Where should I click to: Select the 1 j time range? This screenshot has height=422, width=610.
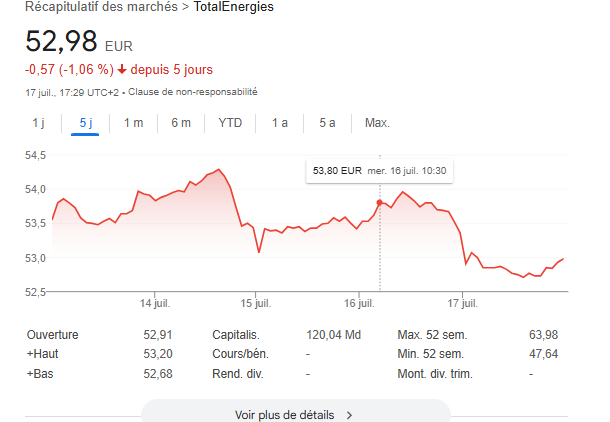(x=38, y=123)
